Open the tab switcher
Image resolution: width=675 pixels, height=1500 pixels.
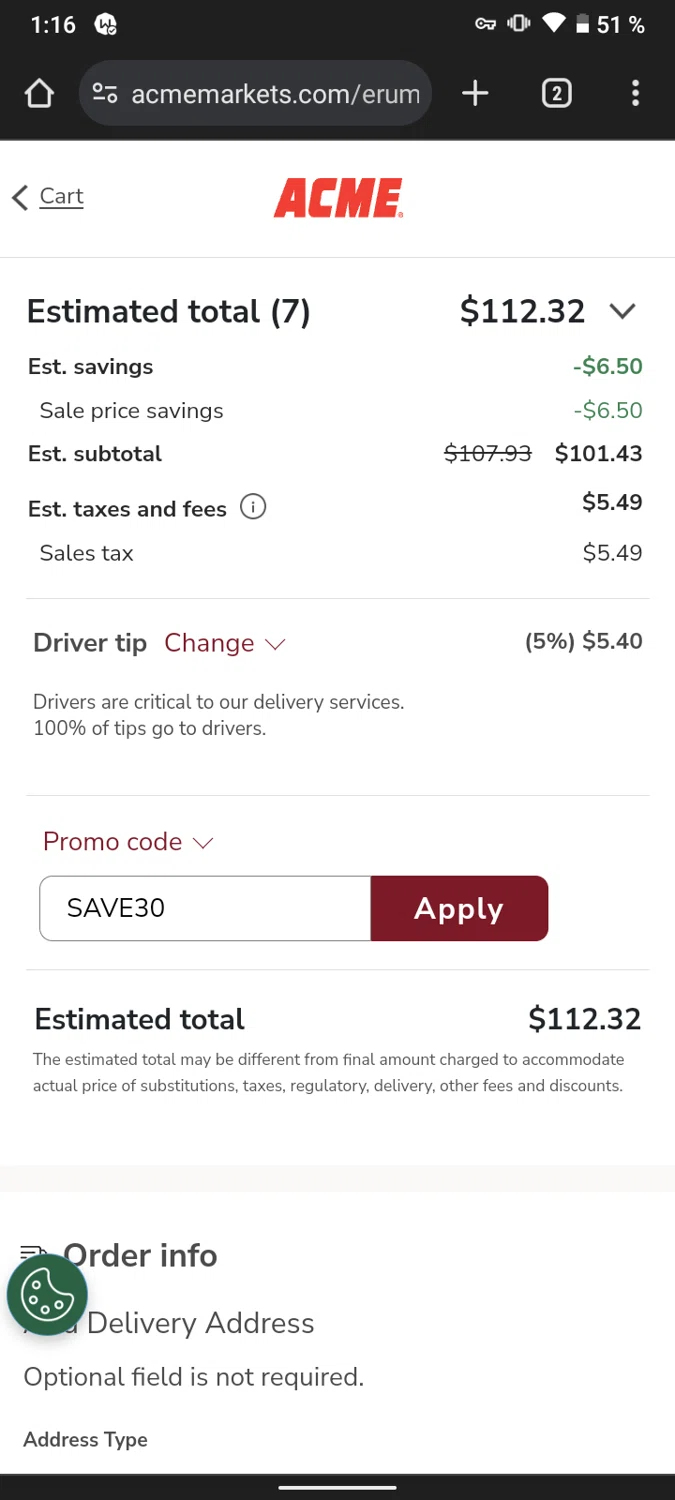click(x=556, y=94)
